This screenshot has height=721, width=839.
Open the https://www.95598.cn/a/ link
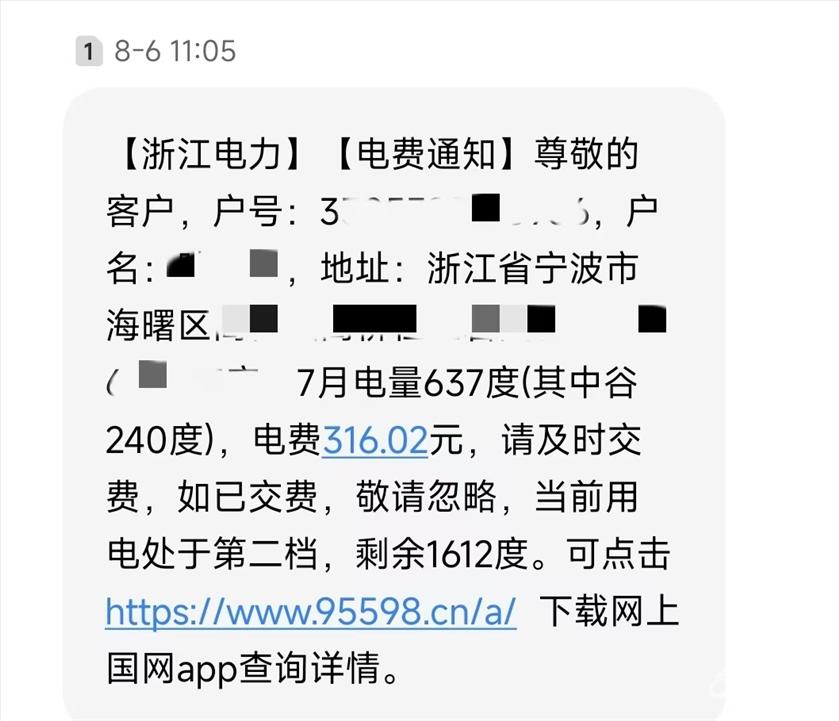310,611
